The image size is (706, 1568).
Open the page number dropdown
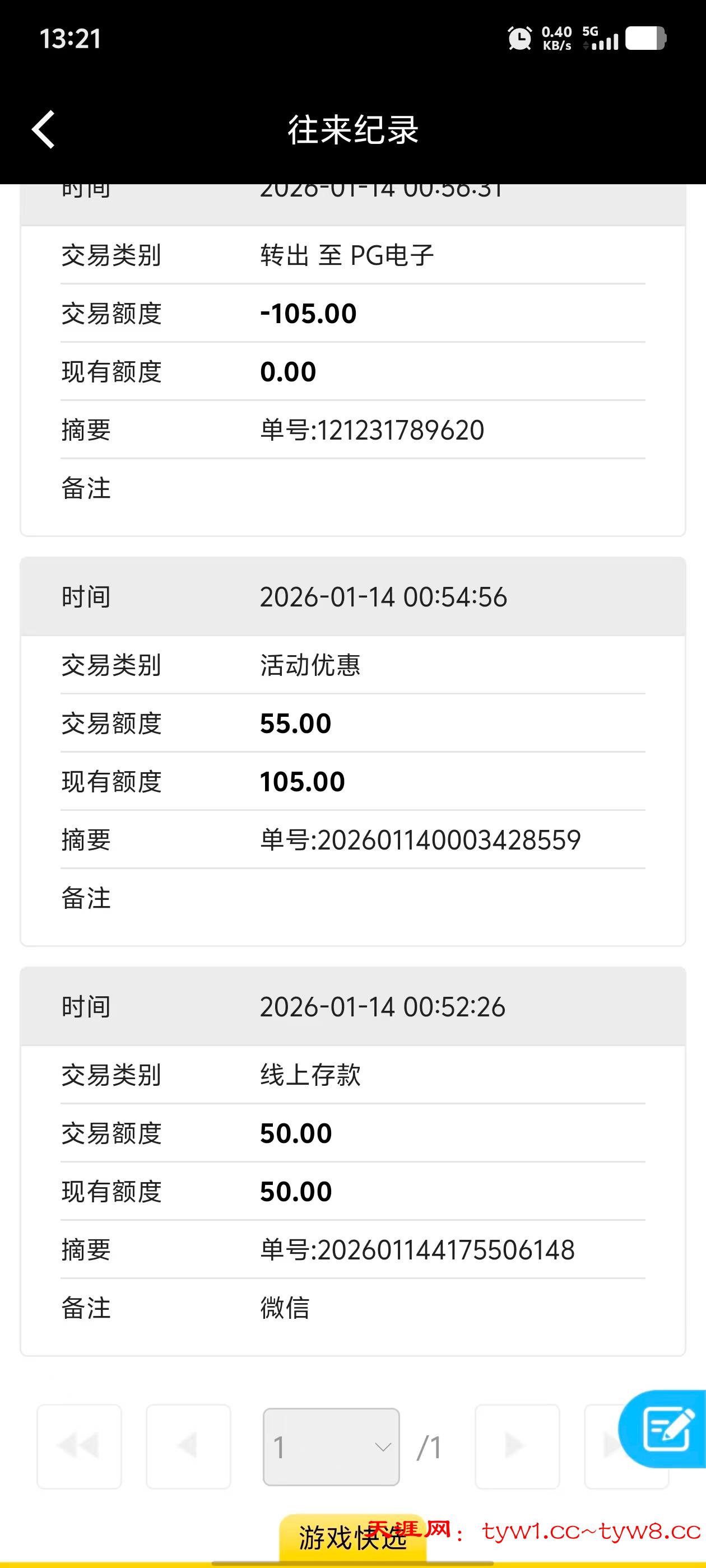[x=331, y=1446]
